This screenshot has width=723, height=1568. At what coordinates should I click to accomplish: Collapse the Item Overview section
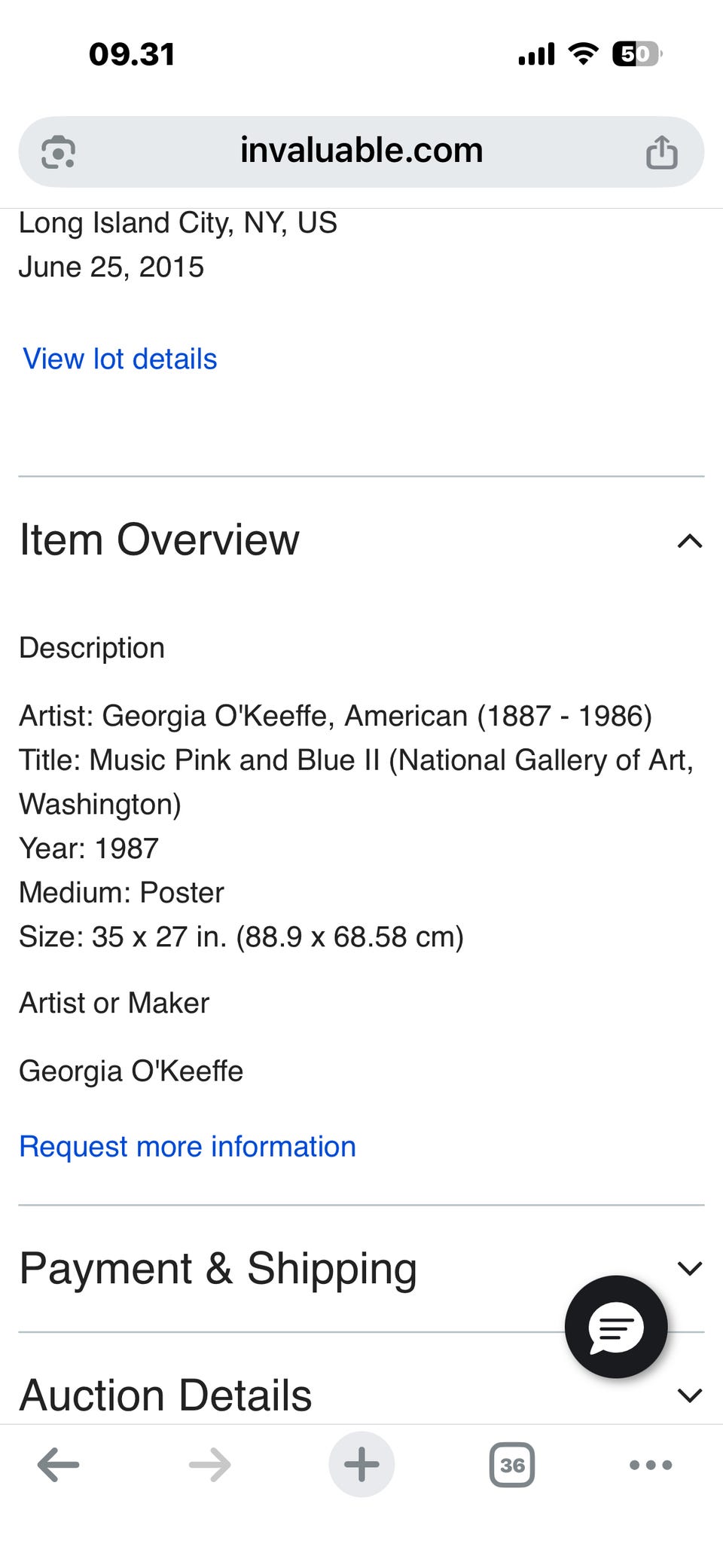pyautogui.click(x=689, y=542)
